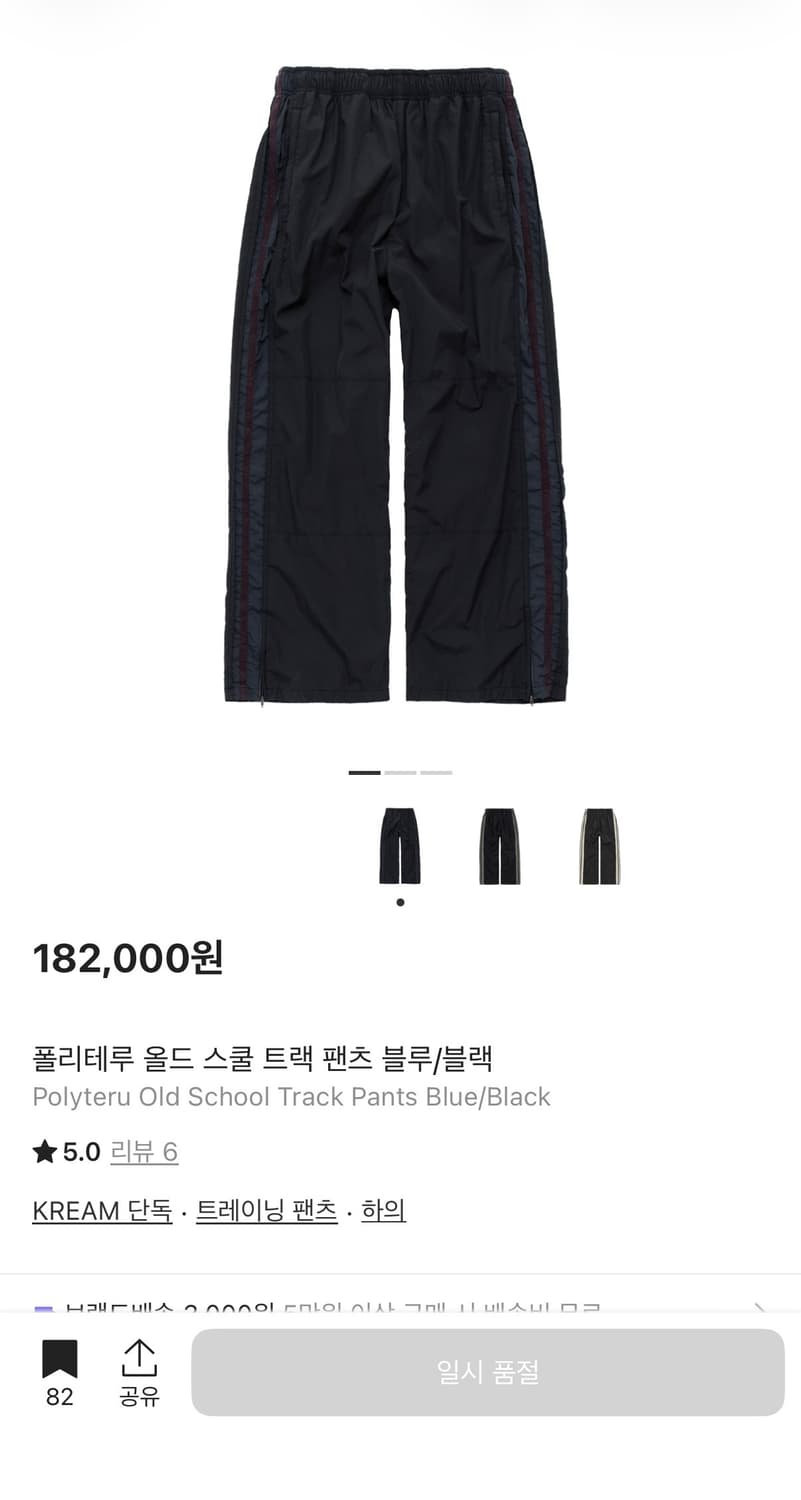Select the beige striped pants thumbnail
The width and height of the screenshot is (801, 1500).
coord(599,843)
